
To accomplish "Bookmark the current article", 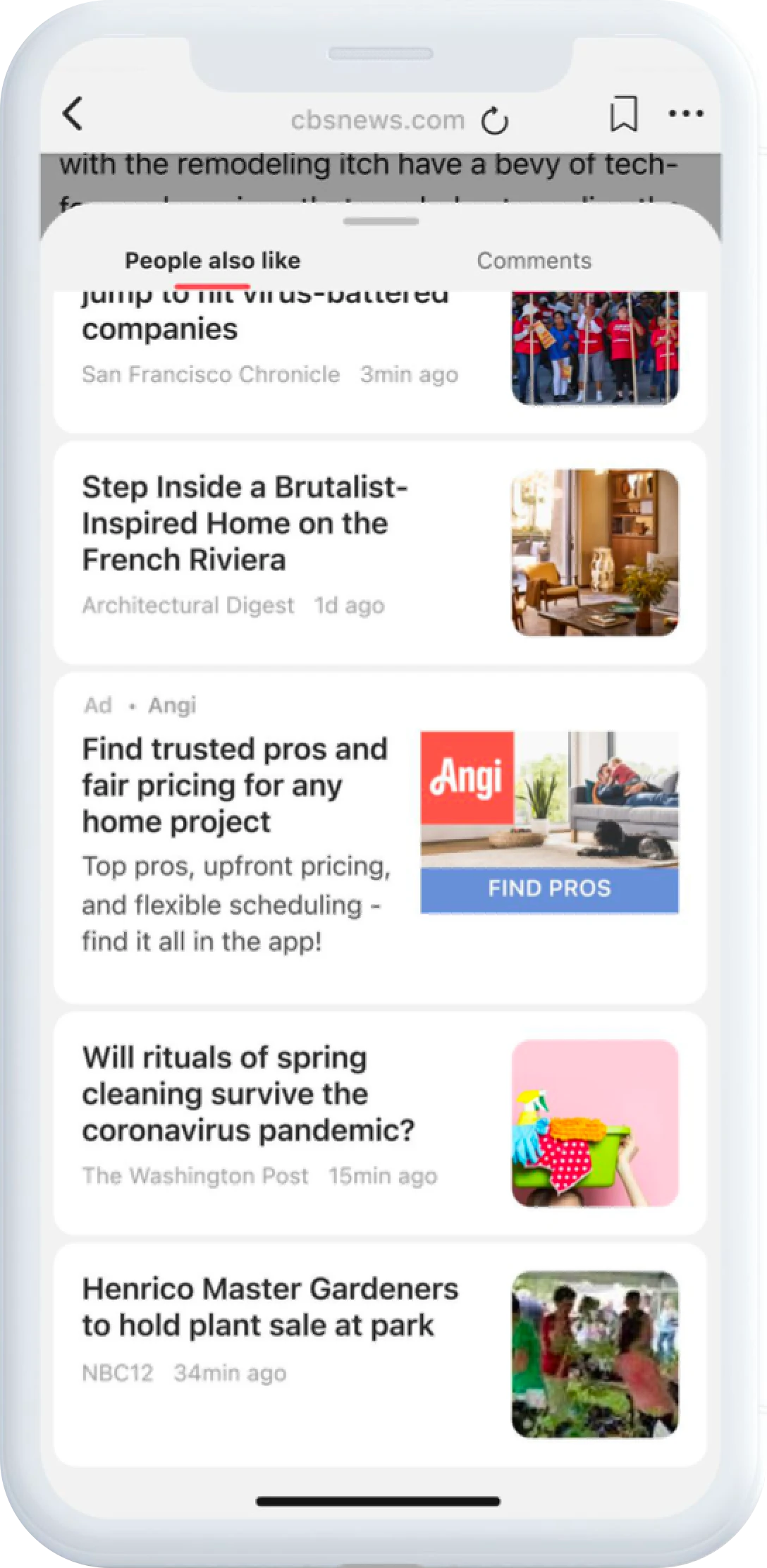I will (x=625, y=113).
